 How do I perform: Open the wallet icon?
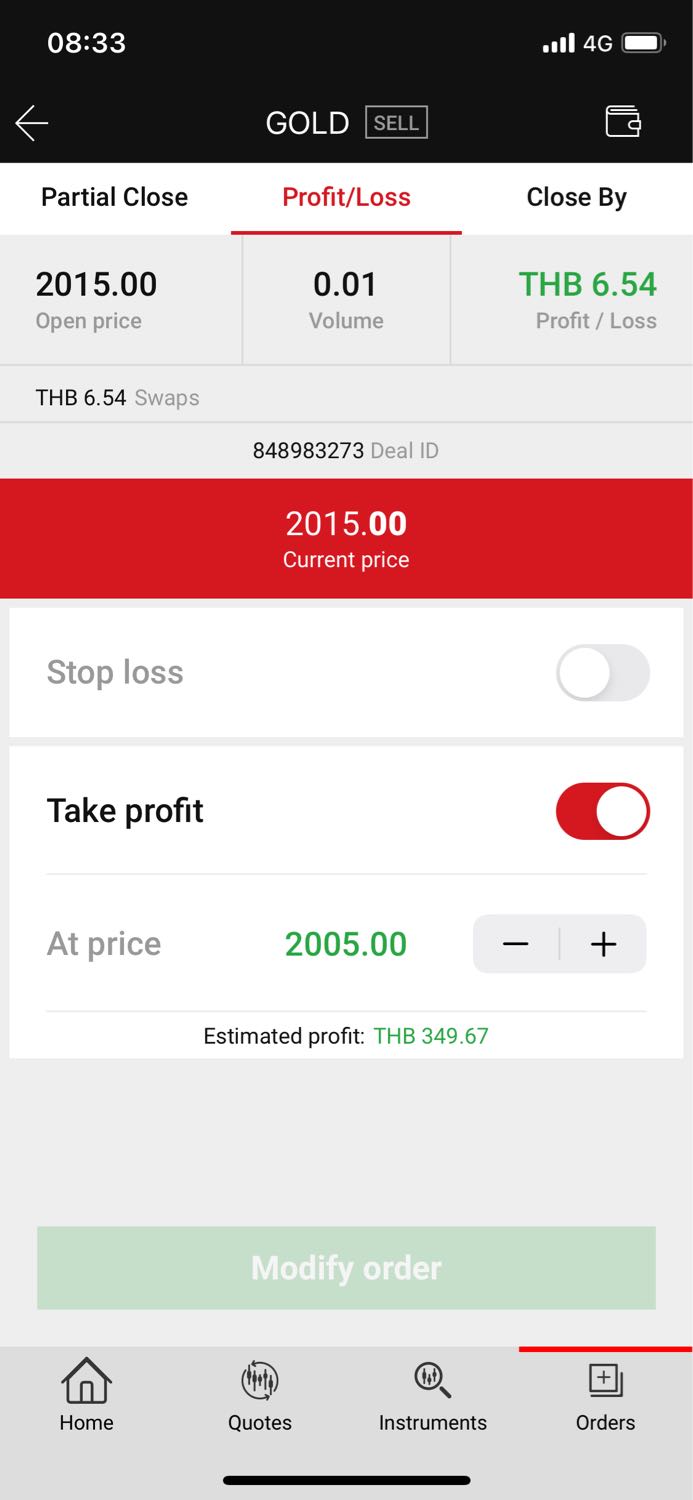(x=622, y=122)
